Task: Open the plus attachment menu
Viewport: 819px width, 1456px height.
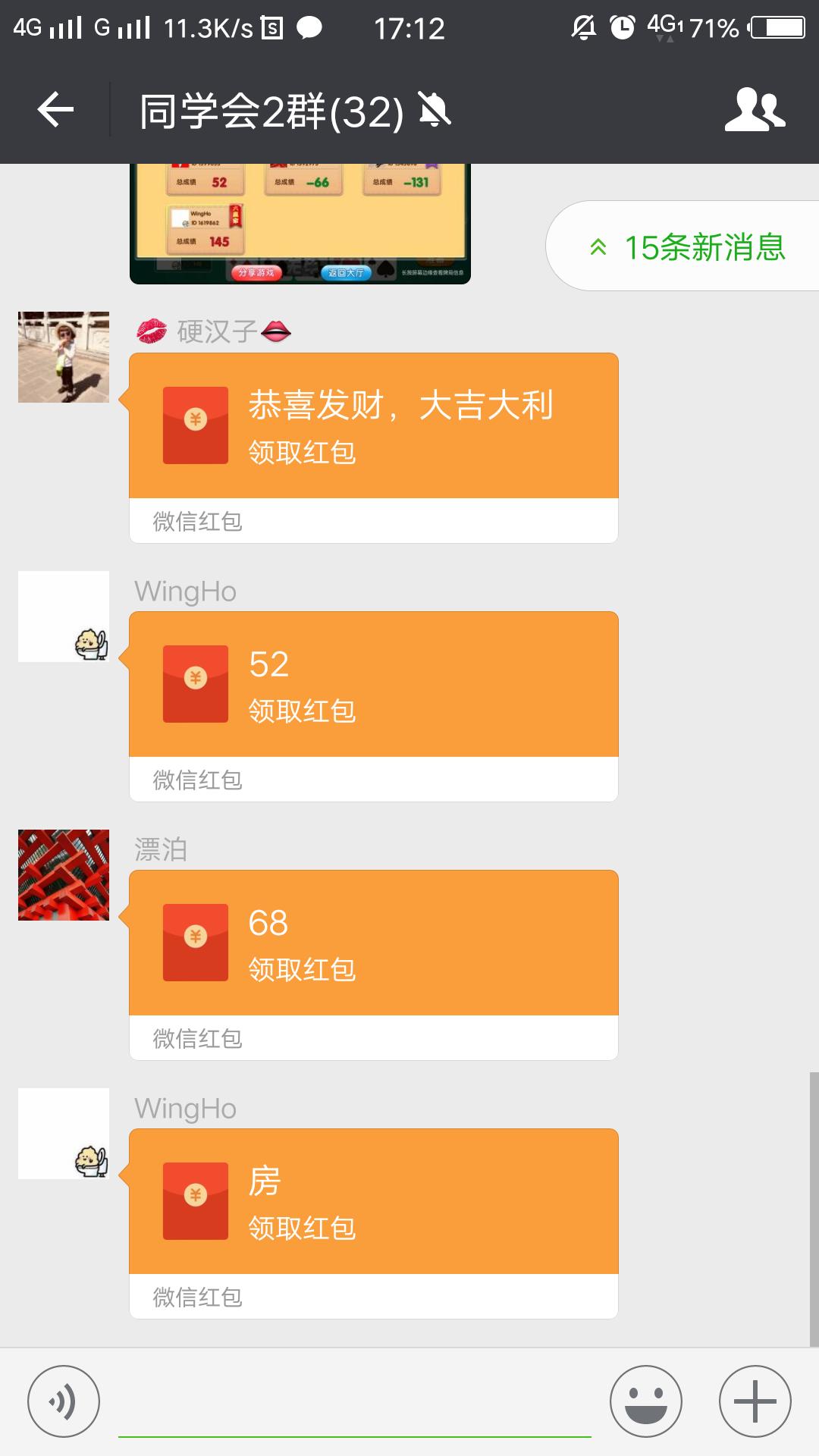Action: 755,1401
